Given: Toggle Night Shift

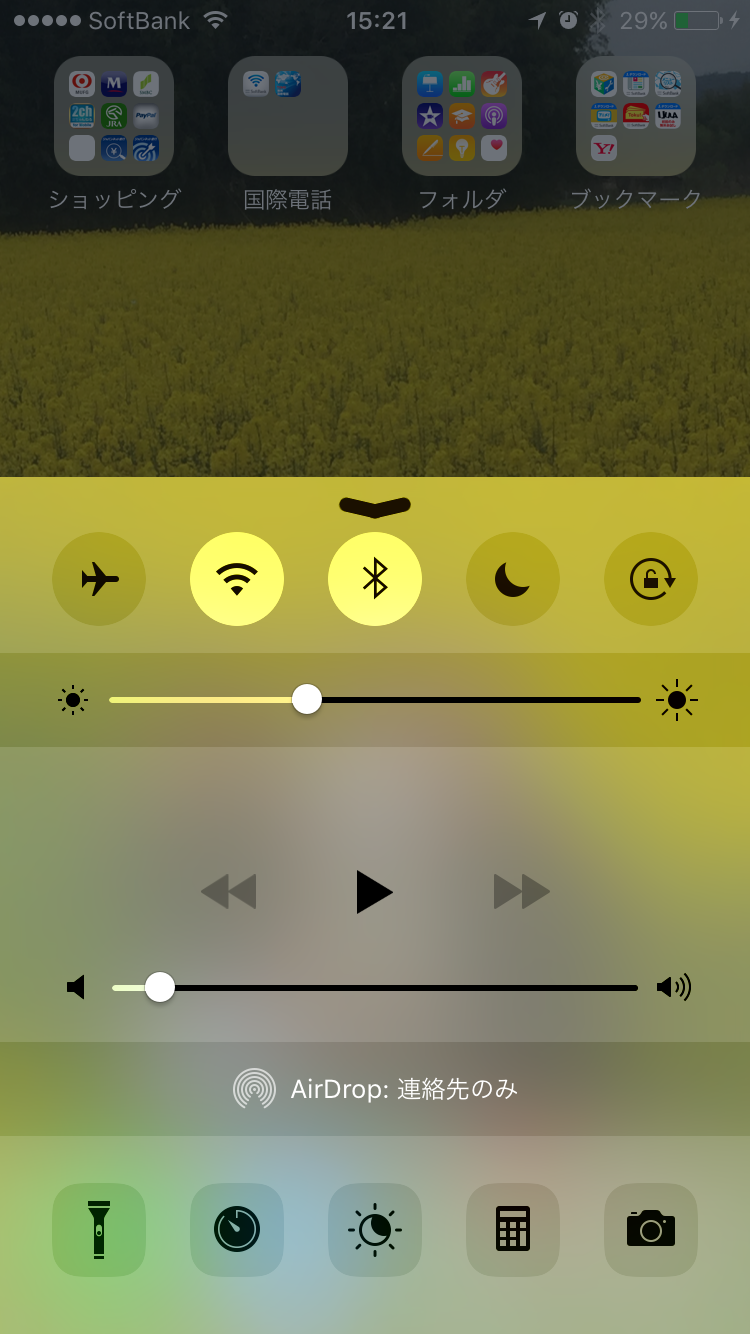Looking at the screenshot, I should coord(375,1230).
